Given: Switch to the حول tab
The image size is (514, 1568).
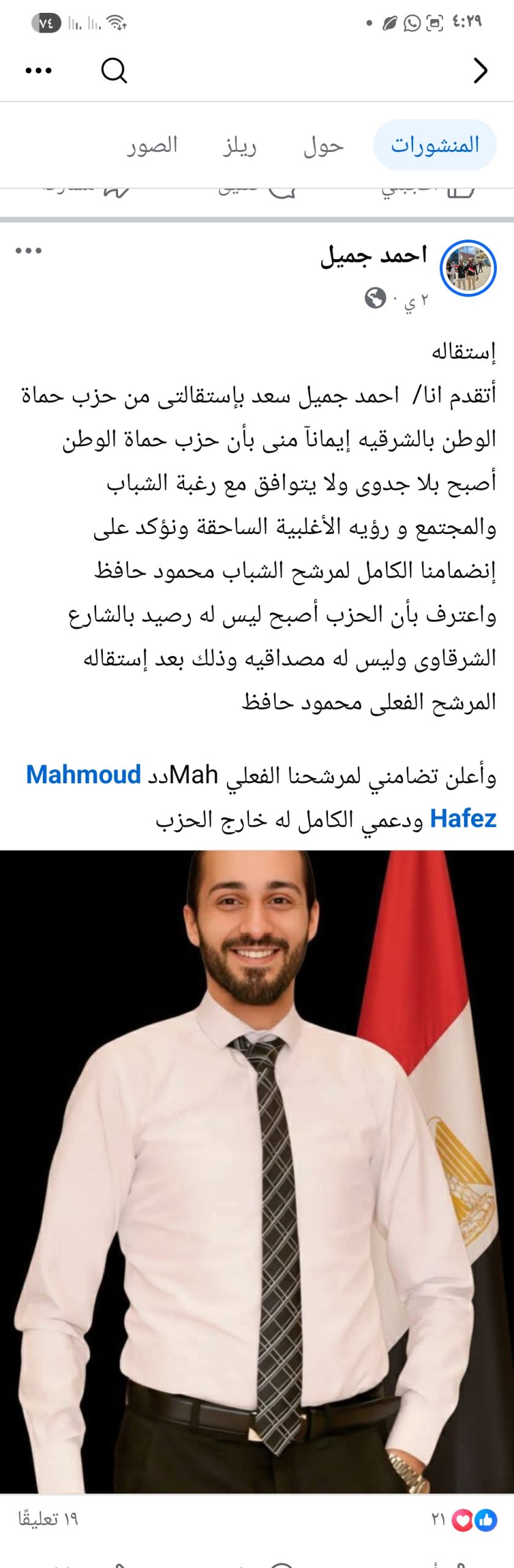Looking at the screenshot, I should click(x=324, y=146).
